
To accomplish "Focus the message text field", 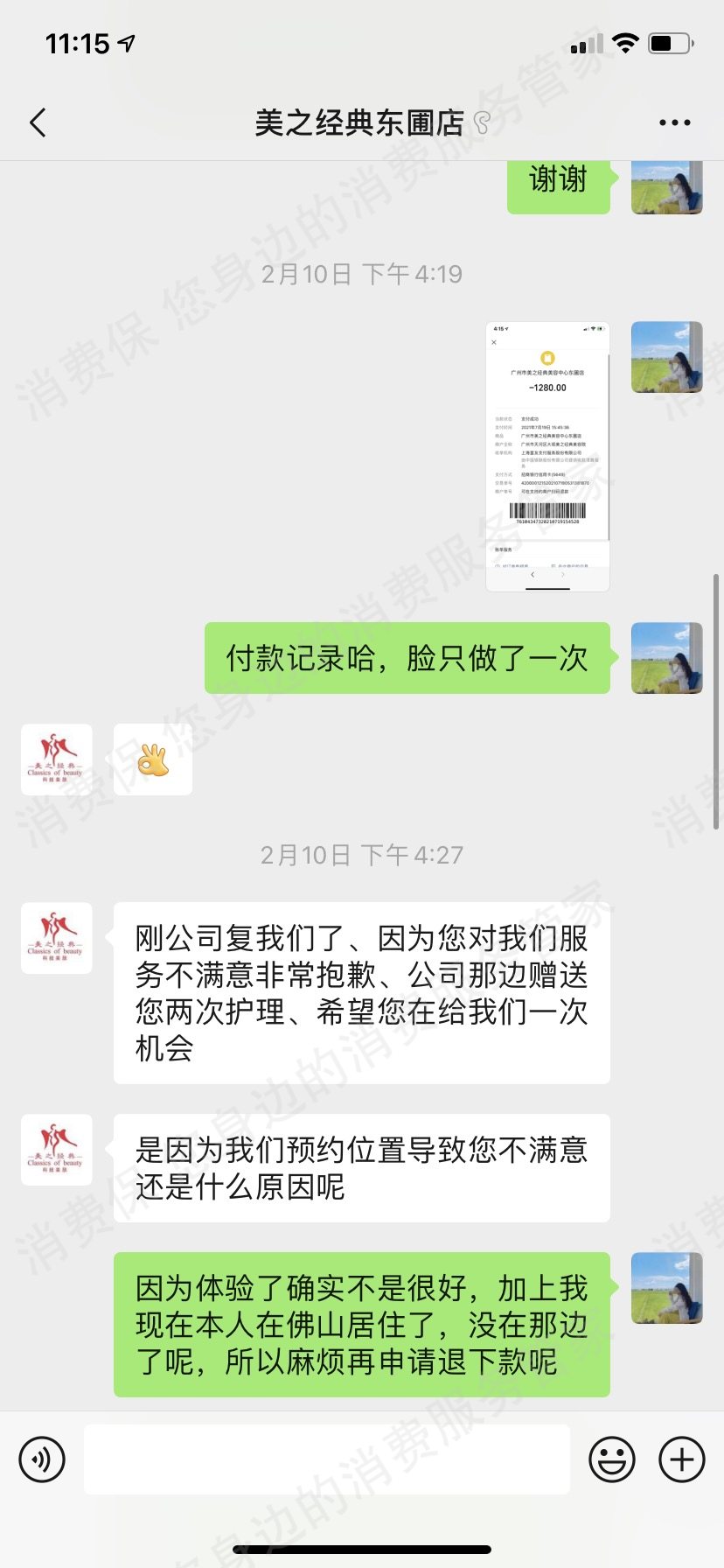I will pos(327,1459).
